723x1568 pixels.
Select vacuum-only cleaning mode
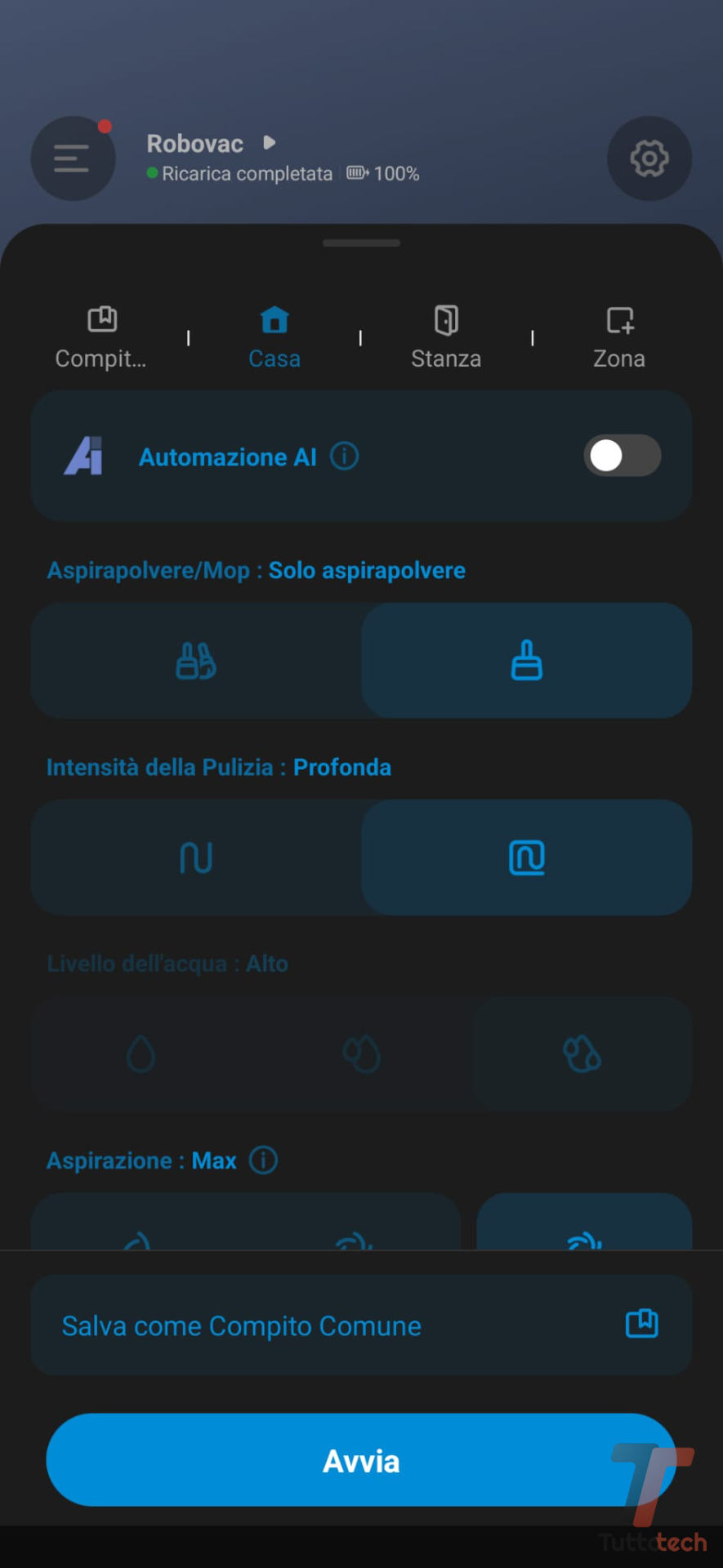pyautogui.click(x=527, y=661)
